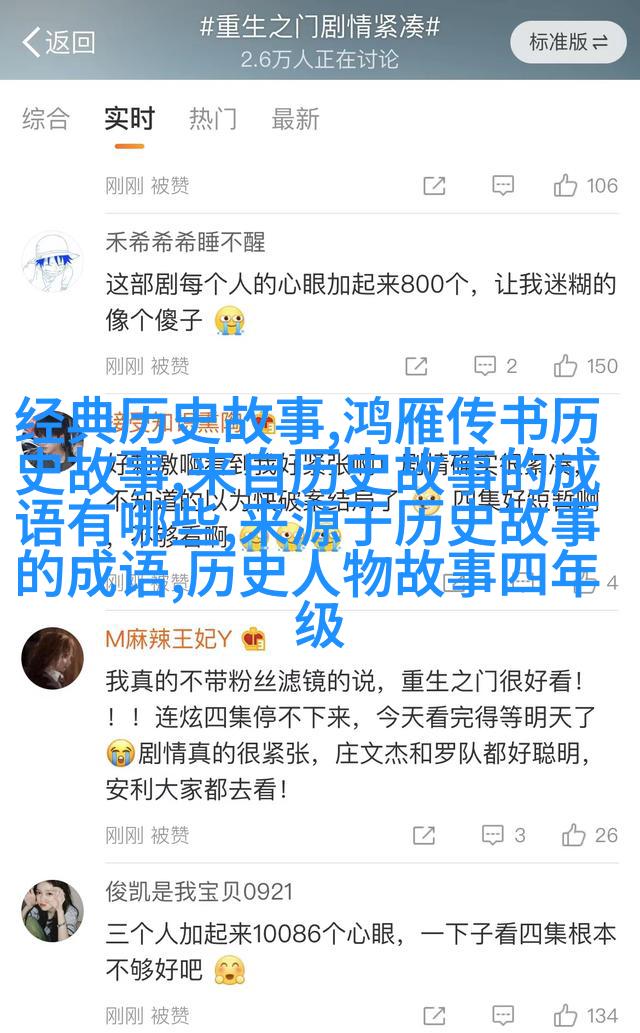
Task: Switch to the 综合 tab
Action: tap(46, 120)
